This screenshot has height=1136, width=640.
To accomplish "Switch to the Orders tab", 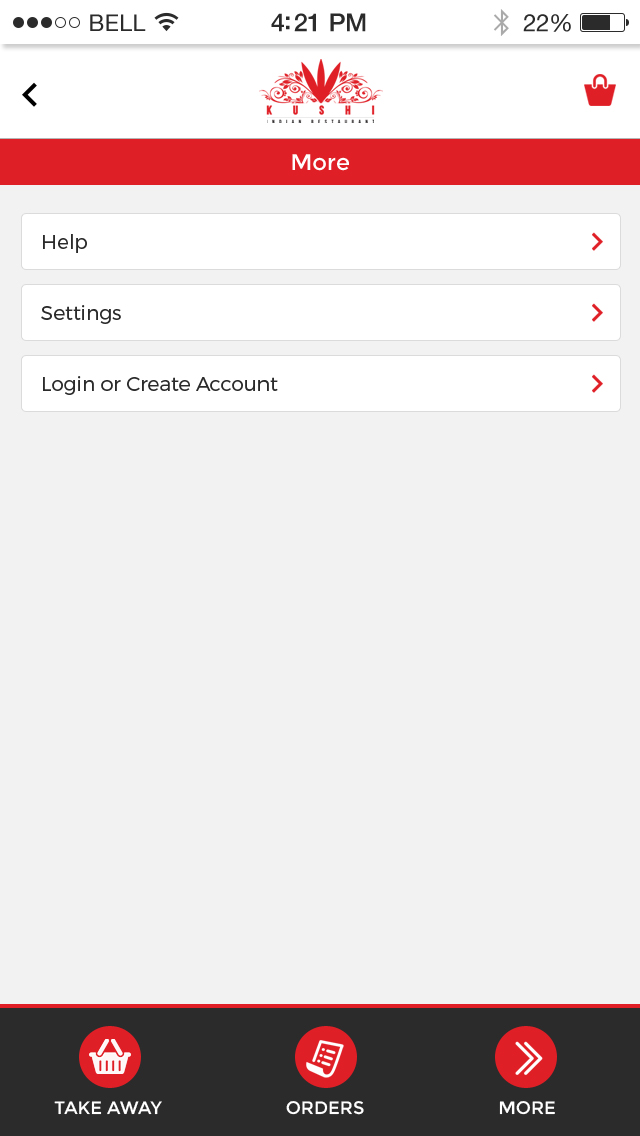I will pyautogui.click(x=325, y=1071).
